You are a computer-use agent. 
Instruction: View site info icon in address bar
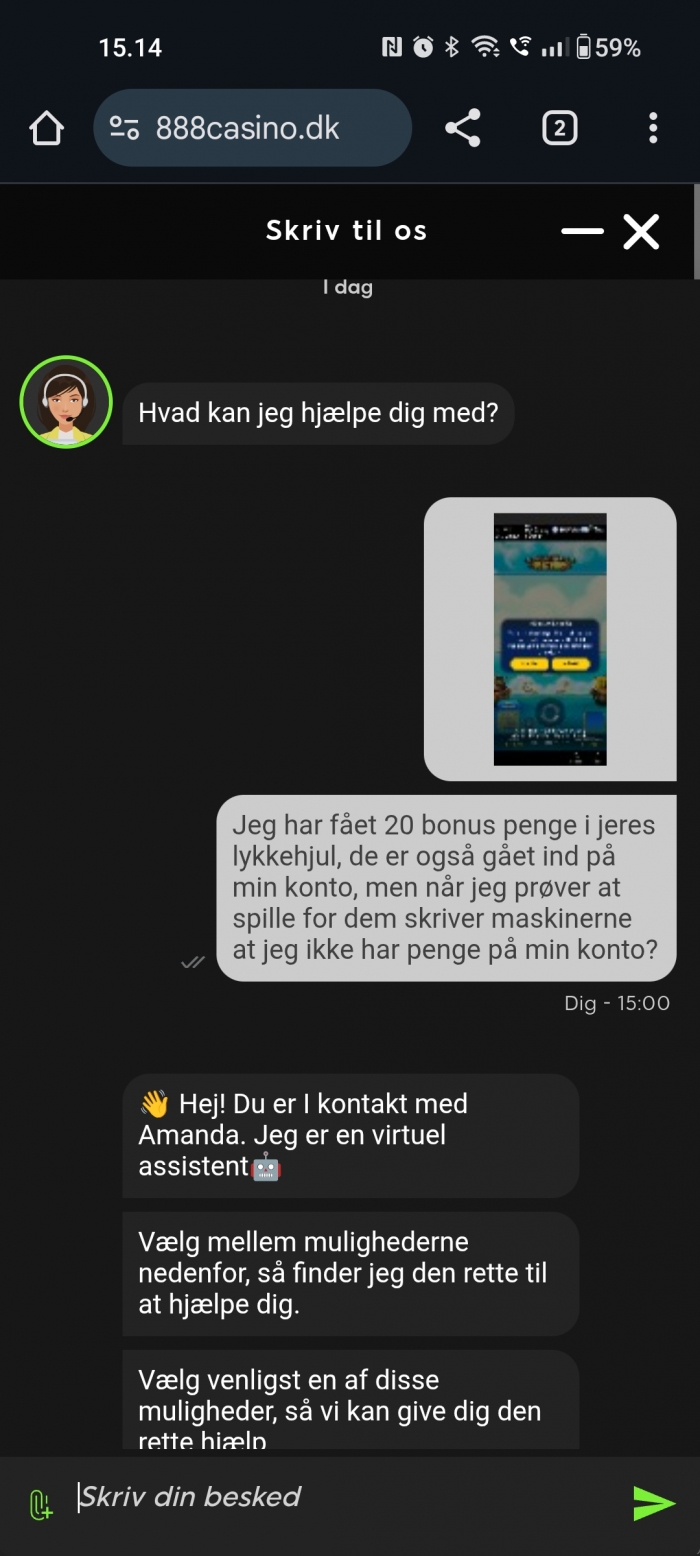click(124, 128)
